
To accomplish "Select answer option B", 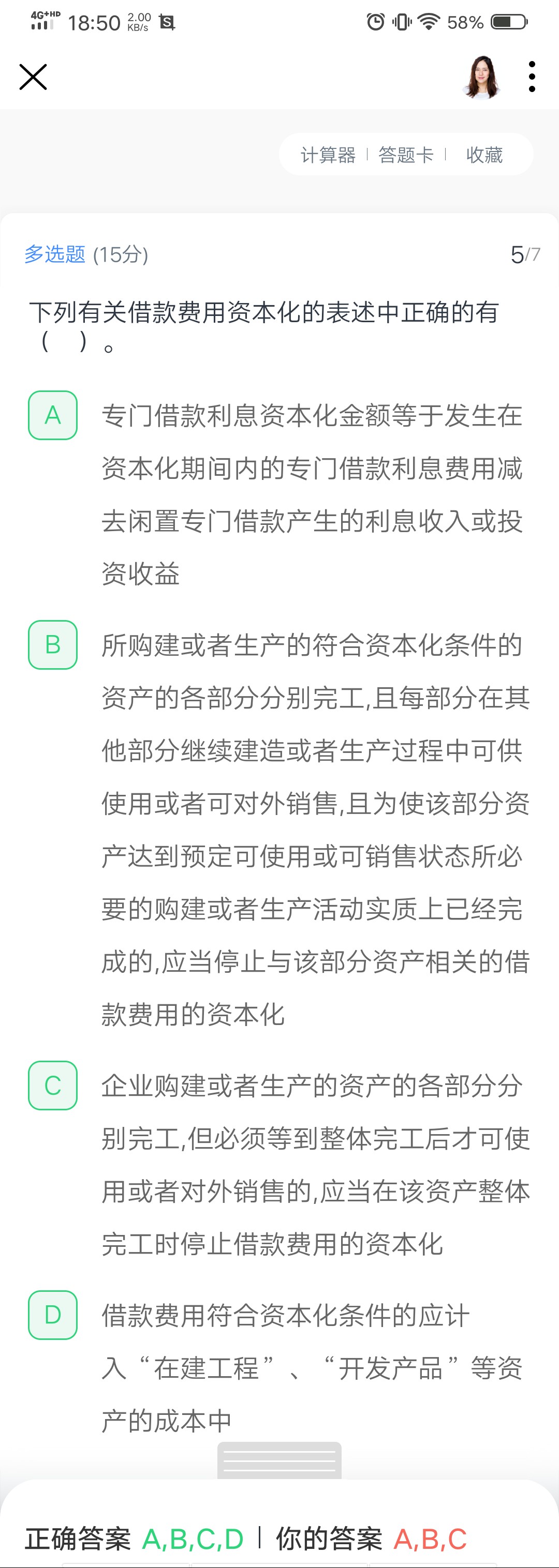I will tap(53, 644).
